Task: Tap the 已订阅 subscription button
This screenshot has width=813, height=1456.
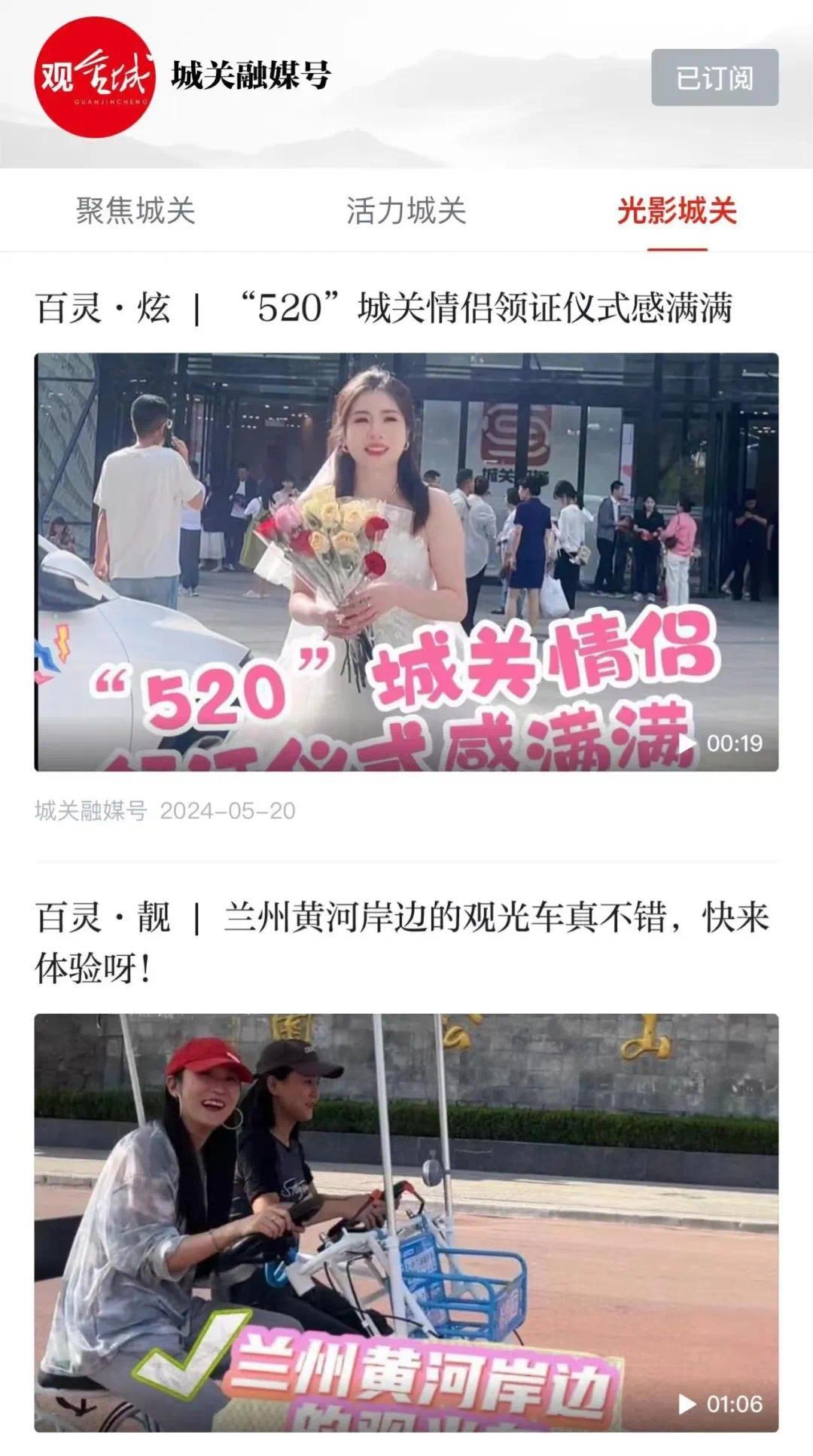Action: tap(714, 78)
